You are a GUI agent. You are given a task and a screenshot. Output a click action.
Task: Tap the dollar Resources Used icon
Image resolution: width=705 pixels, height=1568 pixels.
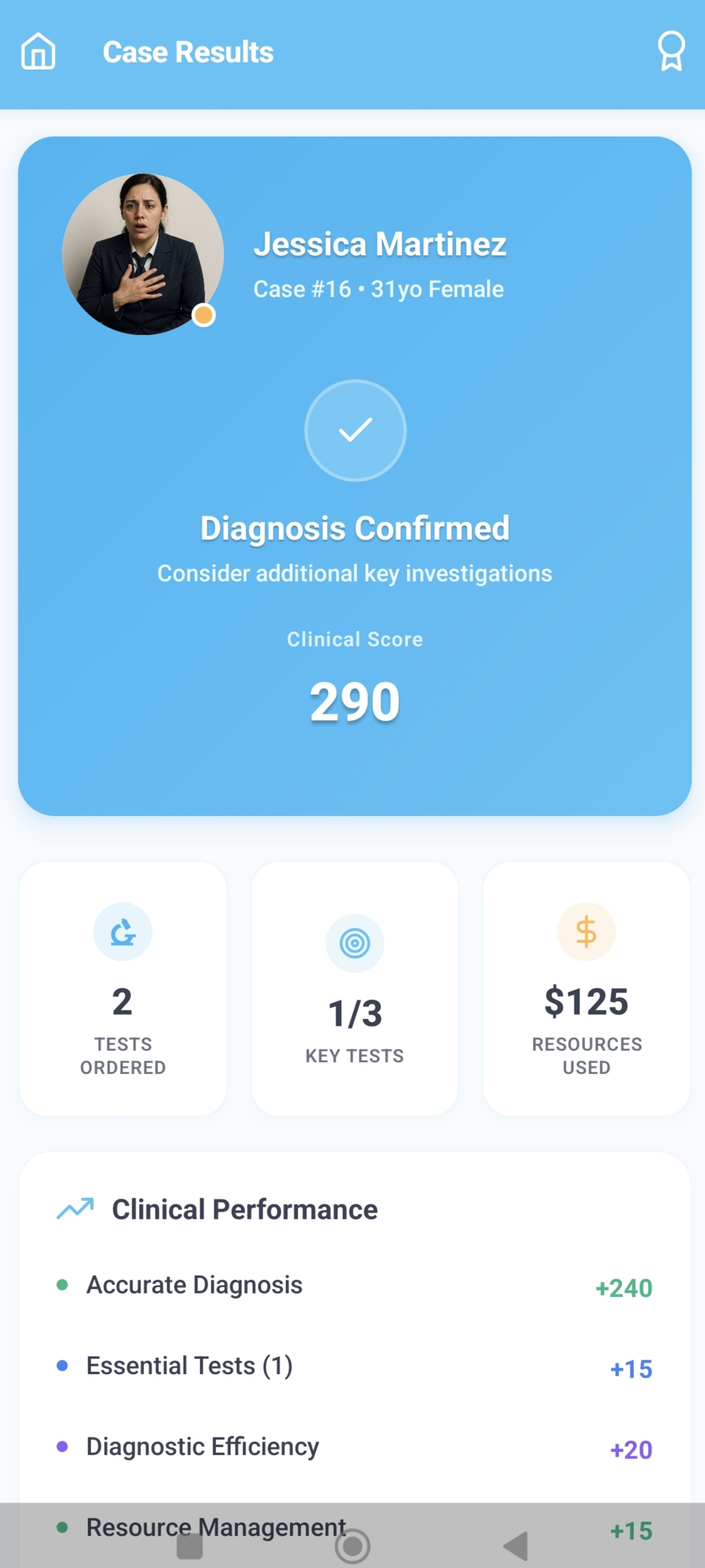[586, 931]
